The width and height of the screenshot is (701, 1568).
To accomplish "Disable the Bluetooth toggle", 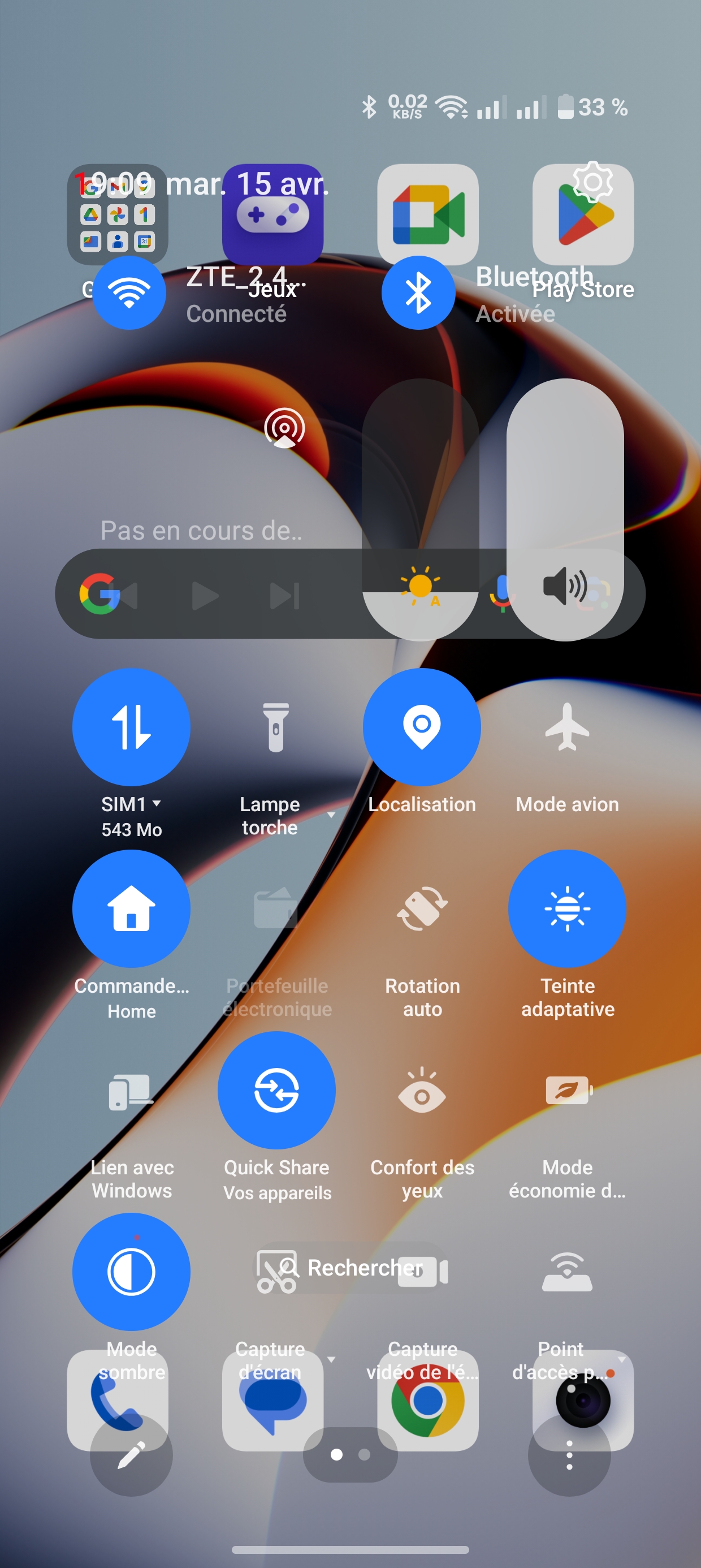I will [x=419, y=293].
